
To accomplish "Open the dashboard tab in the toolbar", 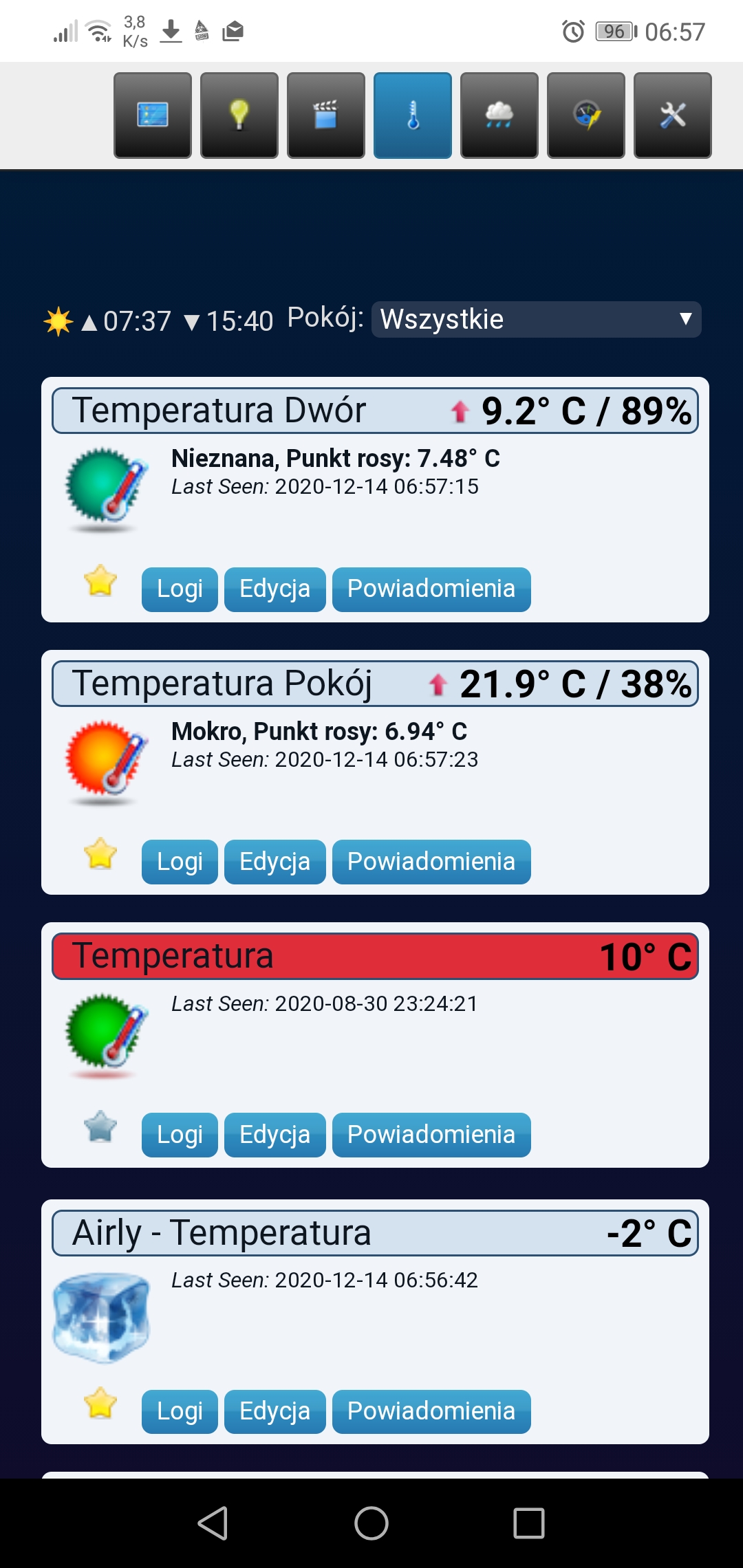I will 153,116.
